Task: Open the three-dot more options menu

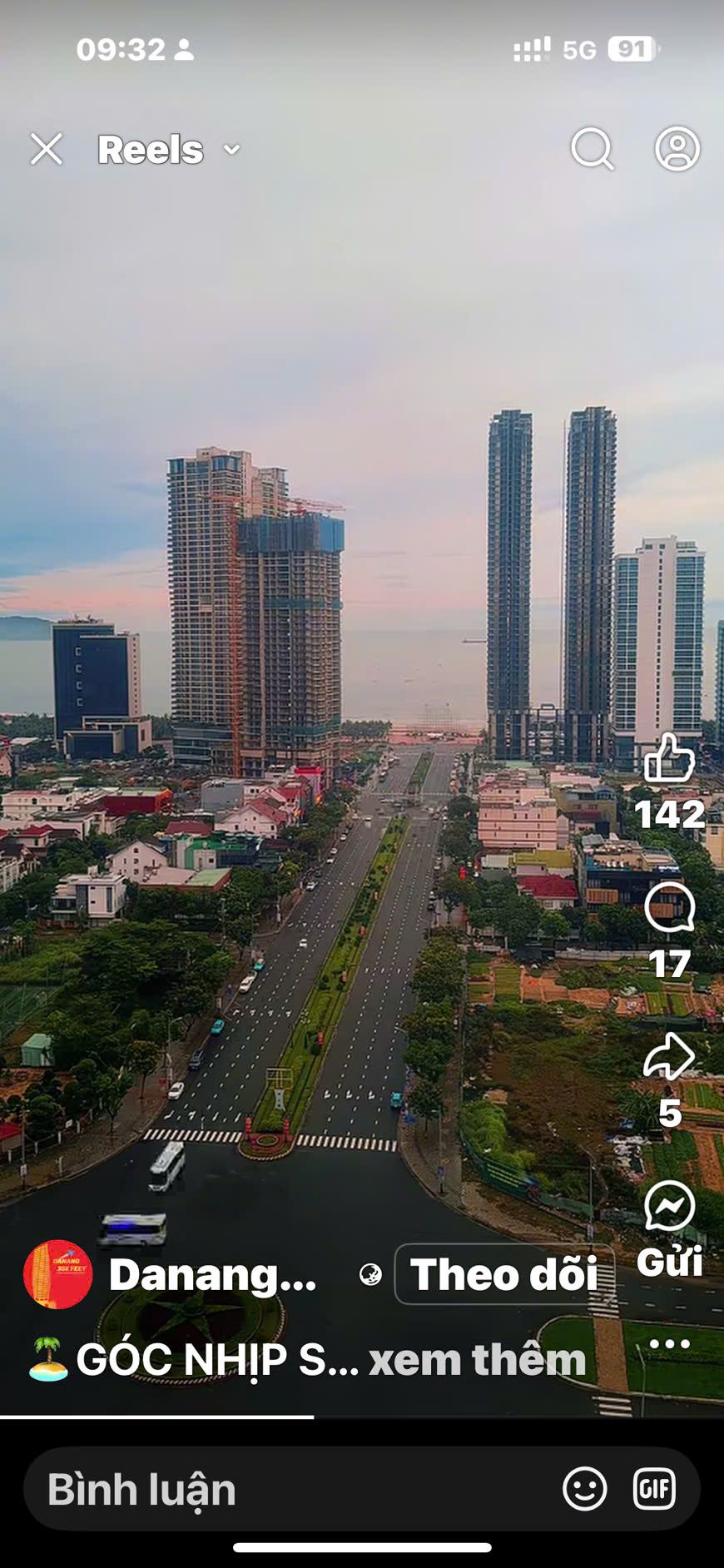Action: pos(669,1344)
